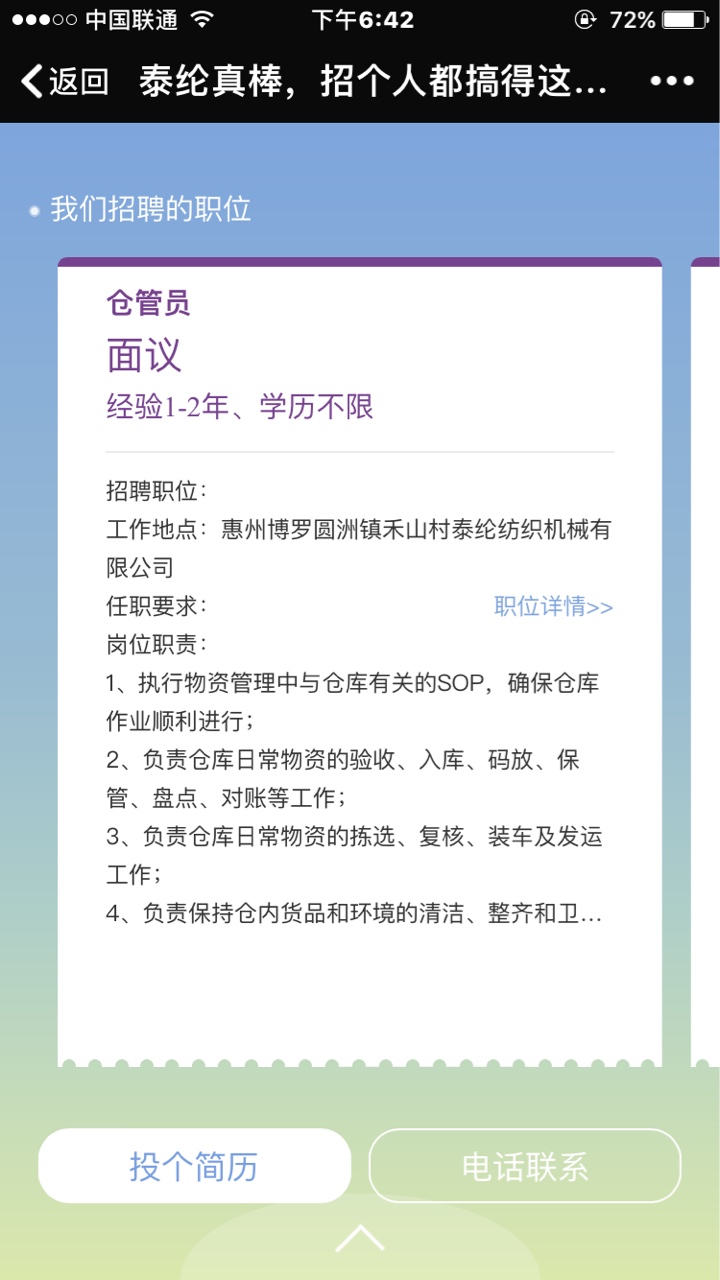
Task: Select 电话联系 to call the company
Action: click(525, 1166)
